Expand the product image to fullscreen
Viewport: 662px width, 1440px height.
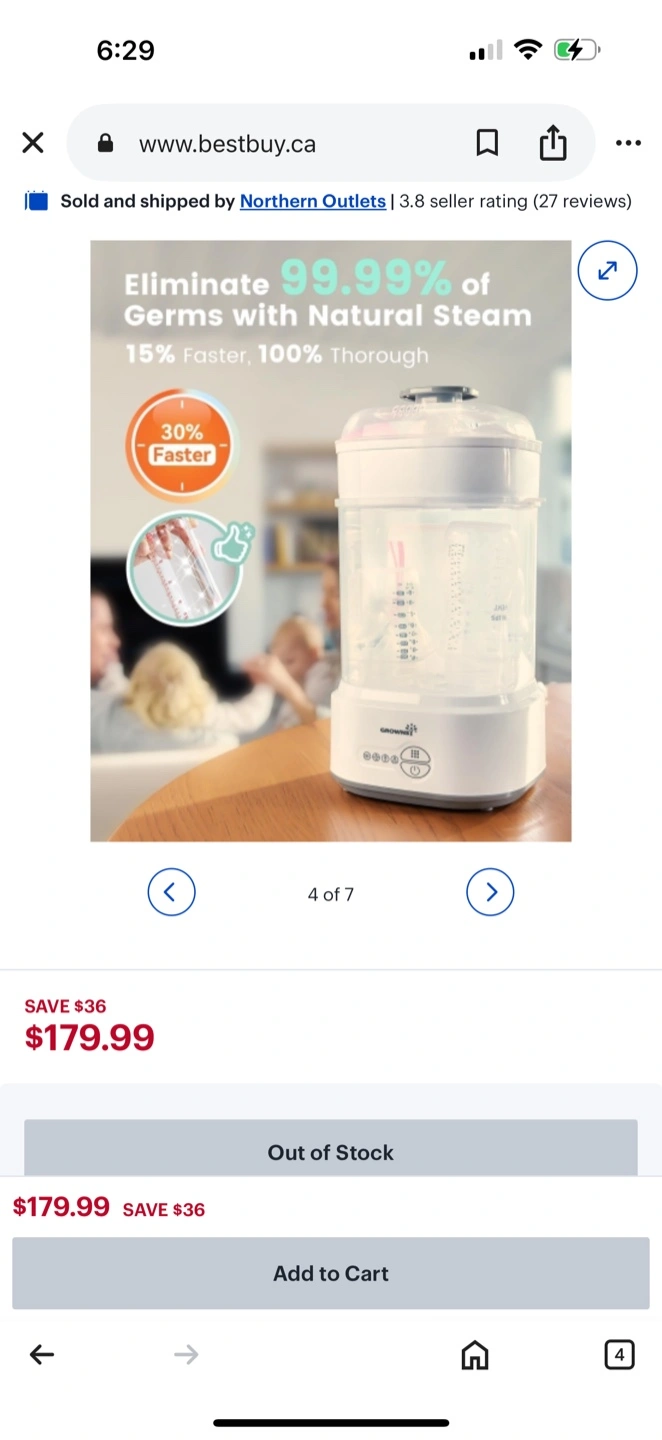tap(607, 270)
